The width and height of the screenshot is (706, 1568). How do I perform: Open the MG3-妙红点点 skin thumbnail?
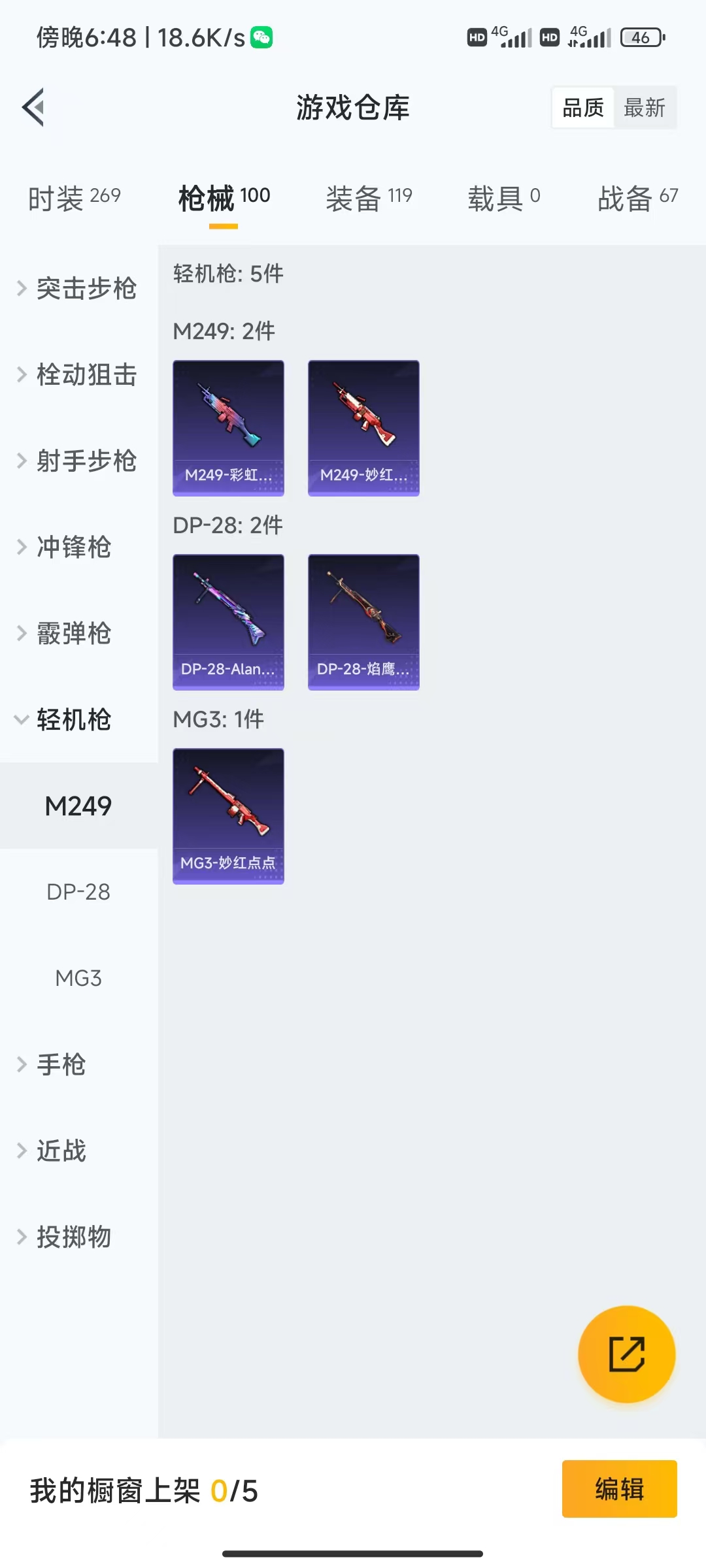click(228, 812)
